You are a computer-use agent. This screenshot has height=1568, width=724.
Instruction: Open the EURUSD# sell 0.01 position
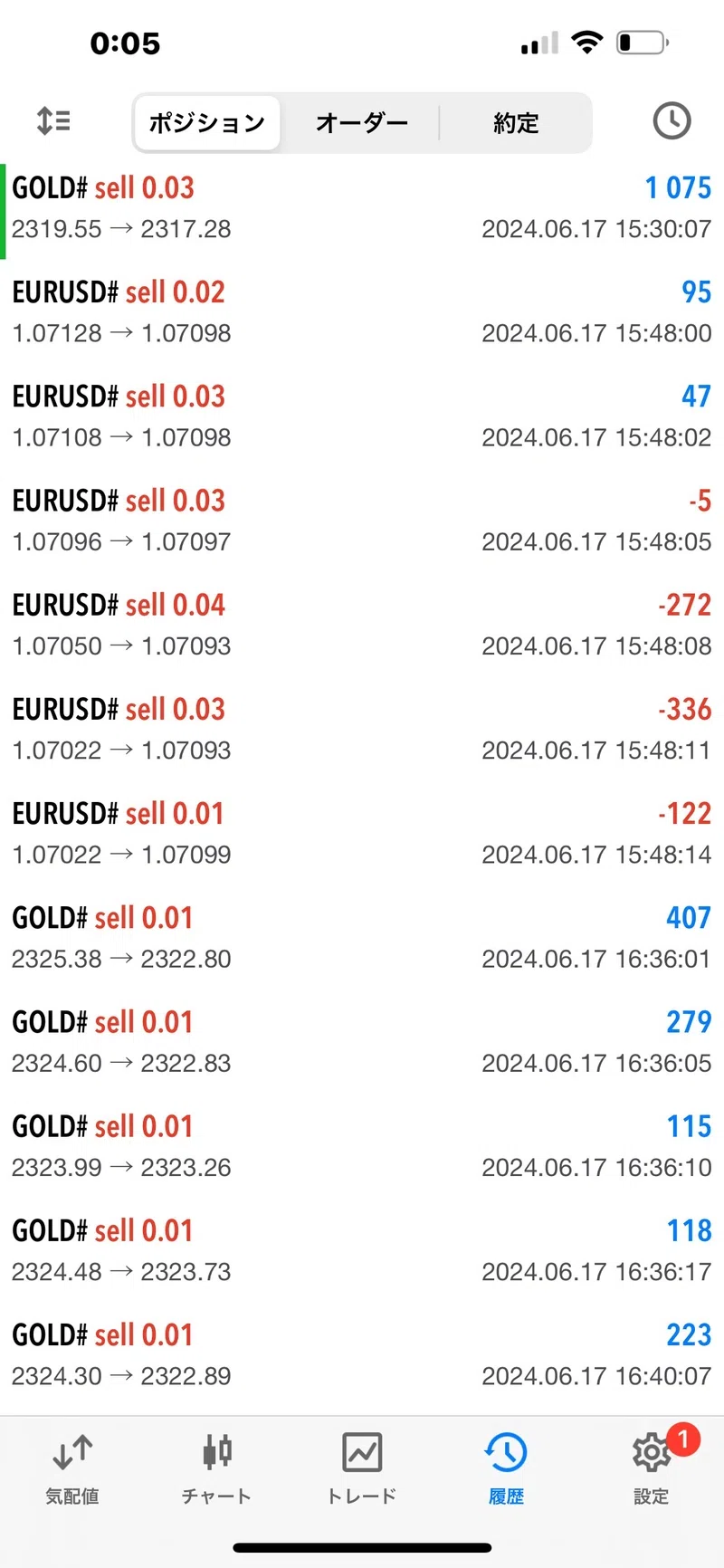click(362, 833)
